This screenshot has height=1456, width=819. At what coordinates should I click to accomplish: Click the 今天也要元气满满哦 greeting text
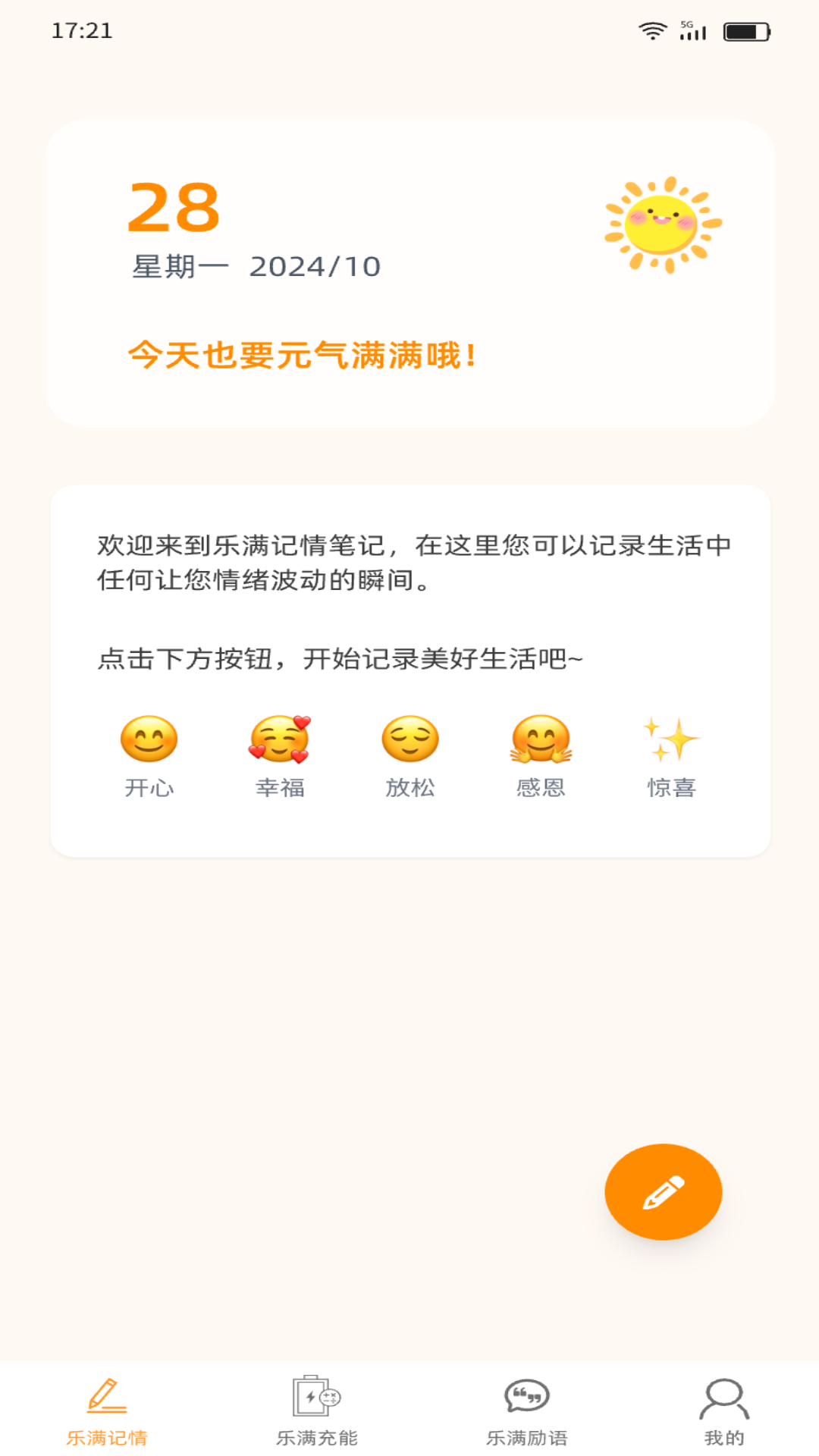click(303, 354)
